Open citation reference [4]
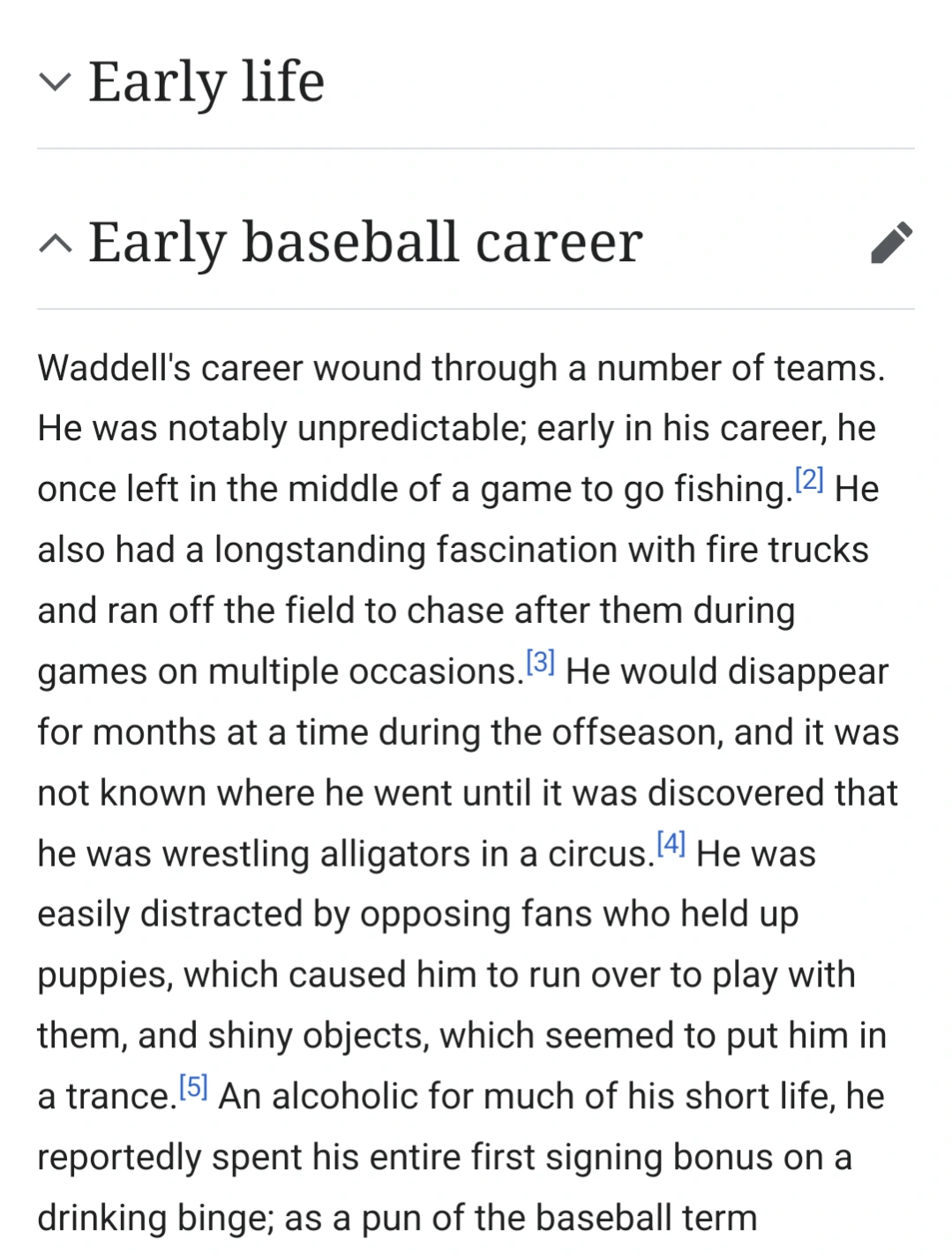 pyautogui.click(x=671, y=844)
